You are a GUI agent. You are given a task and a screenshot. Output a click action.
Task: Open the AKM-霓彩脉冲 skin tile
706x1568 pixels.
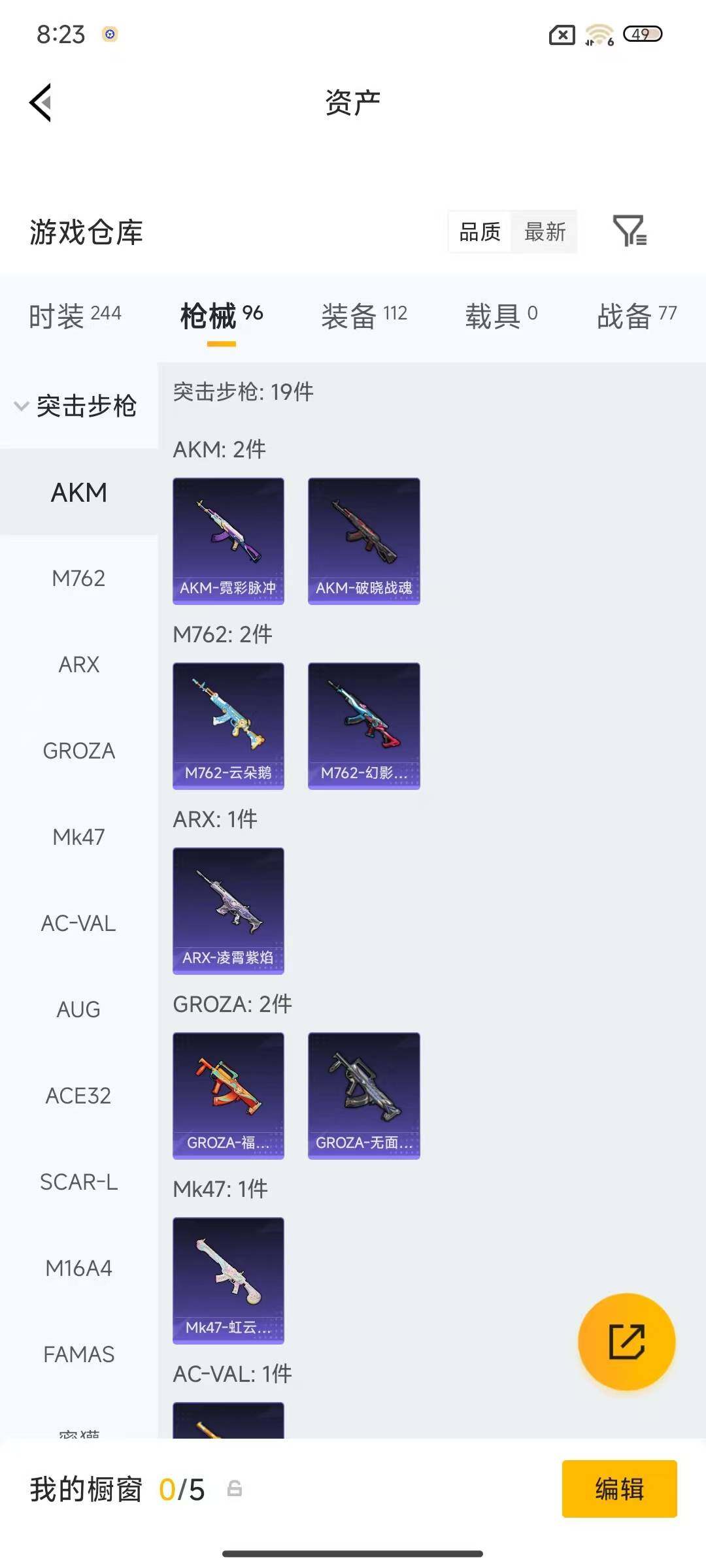[228, 540]
